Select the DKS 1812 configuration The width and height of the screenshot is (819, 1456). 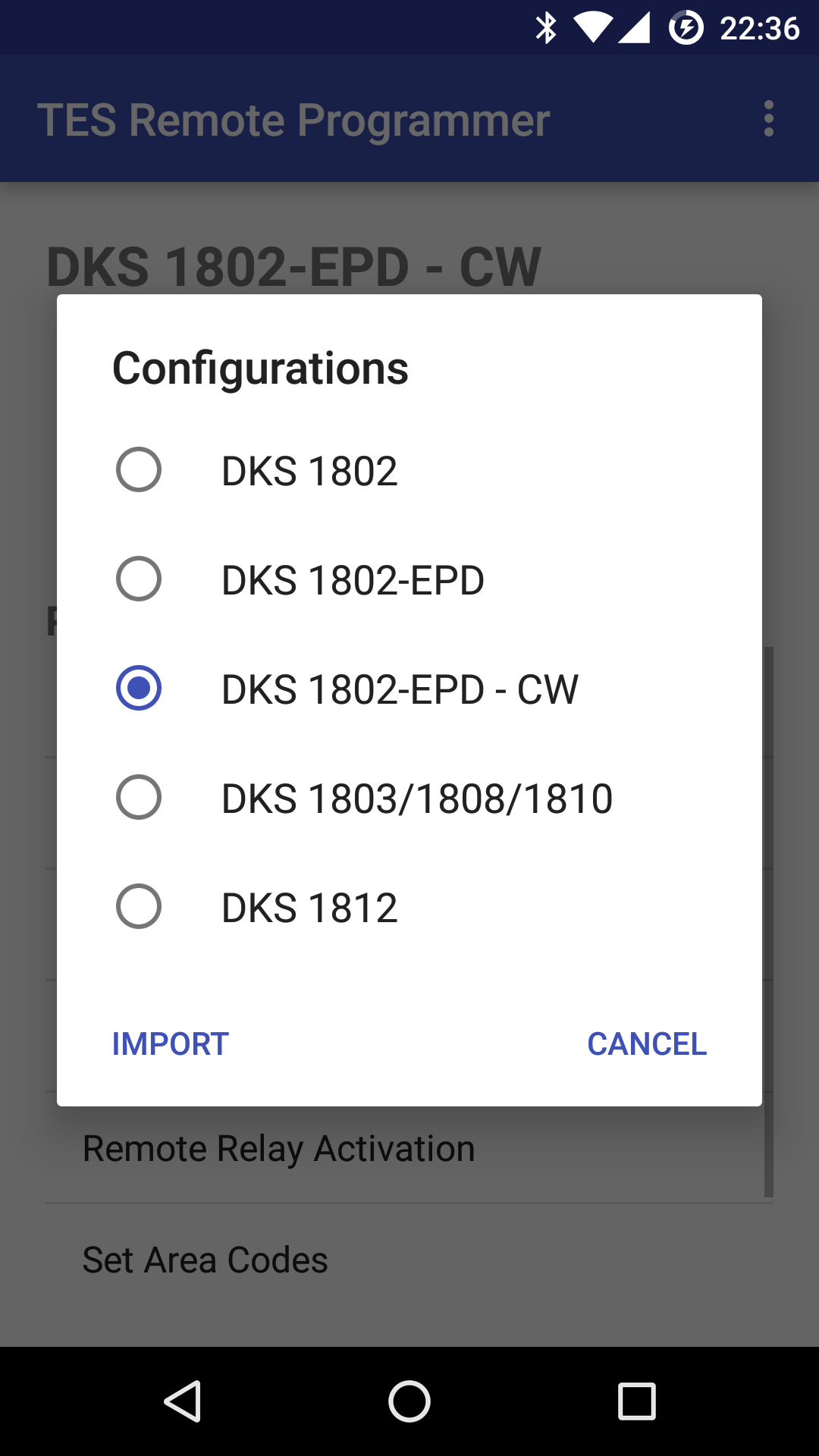pos(409,907)
